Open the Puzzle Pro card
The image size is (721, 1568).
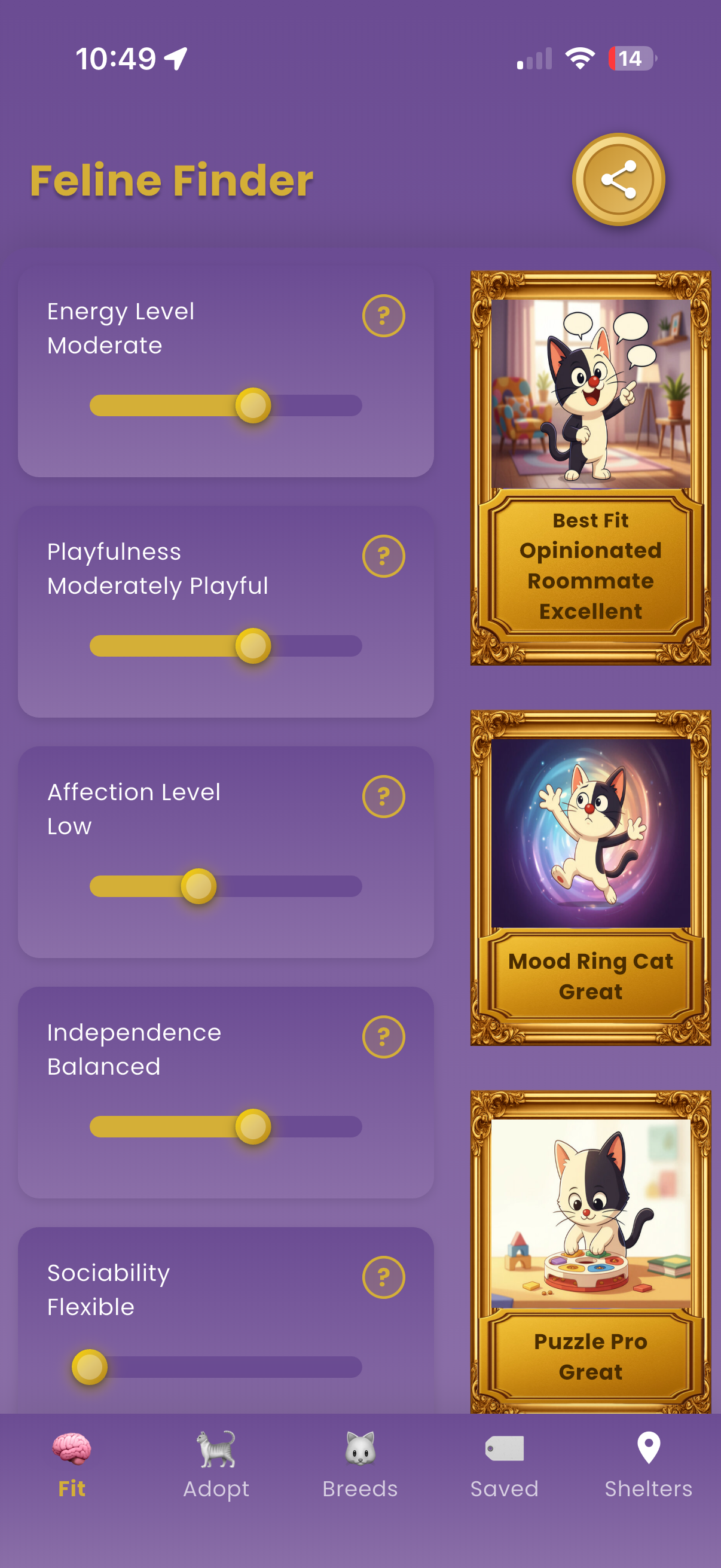point(590,1251)
